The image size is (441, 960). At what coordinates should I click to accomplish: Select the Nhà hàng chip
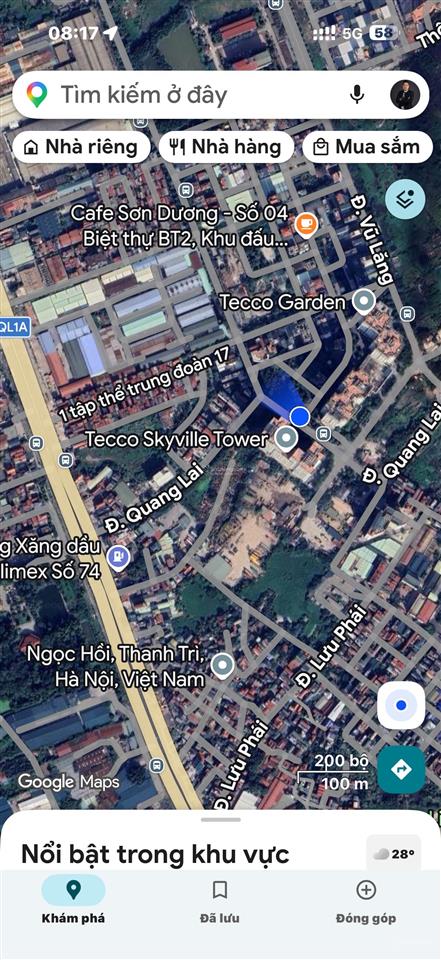click(226, 147)
